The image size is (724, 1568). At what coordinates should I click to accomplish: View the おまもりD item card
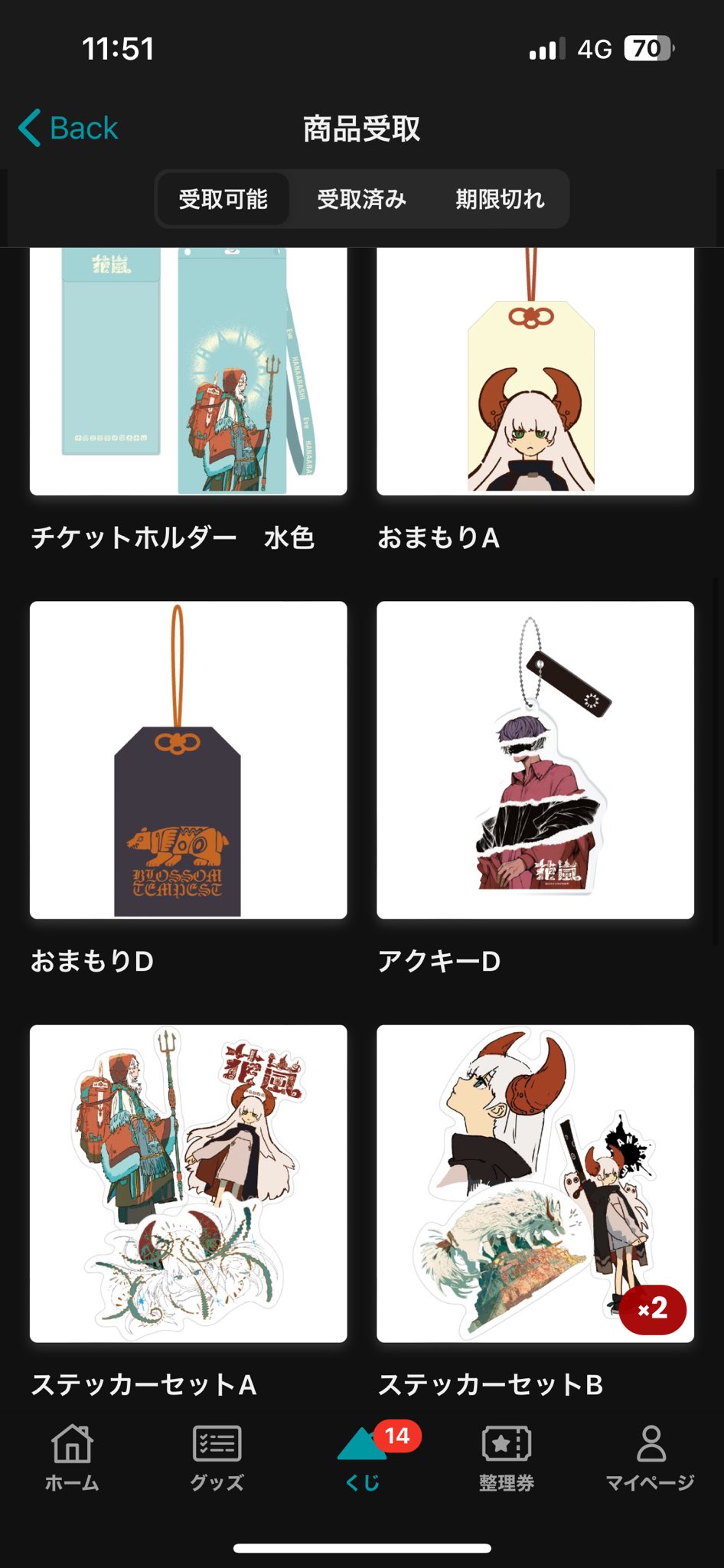click(x=188, y=759)
